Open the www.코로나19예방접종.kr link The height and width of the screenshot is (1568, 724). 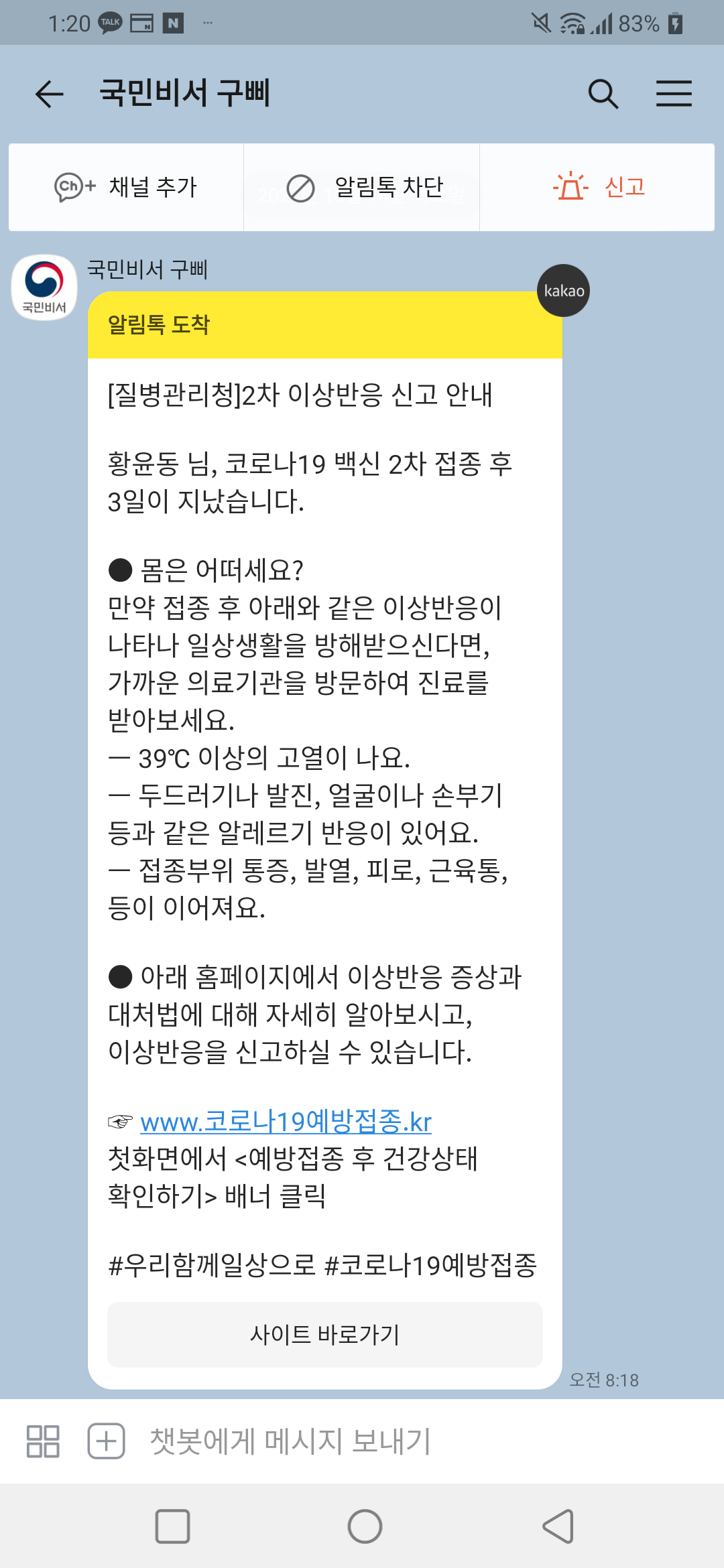286,1122
